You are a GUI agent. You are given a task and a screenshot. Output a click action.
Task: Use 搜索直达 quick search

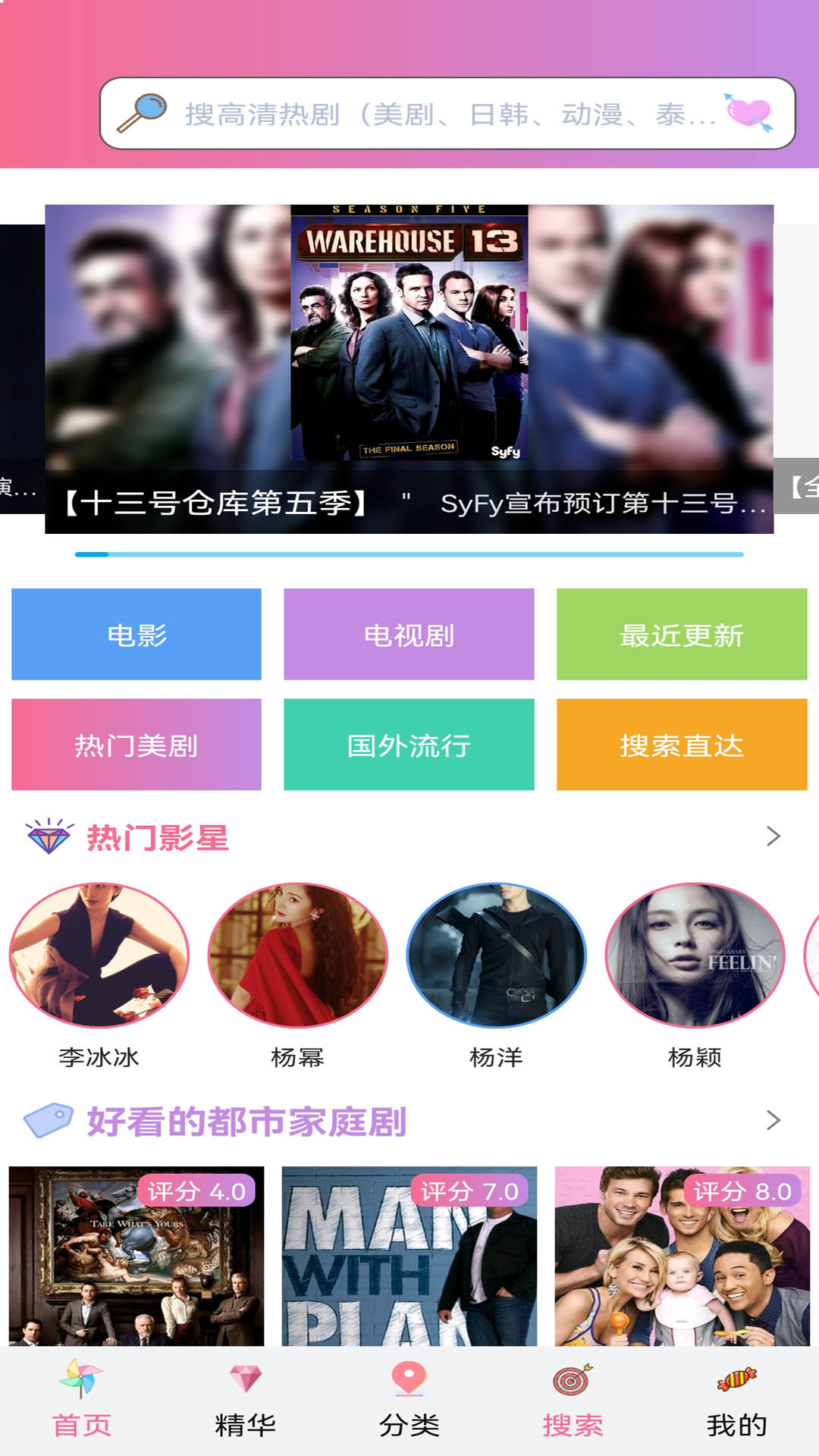(x=681, y=745)
